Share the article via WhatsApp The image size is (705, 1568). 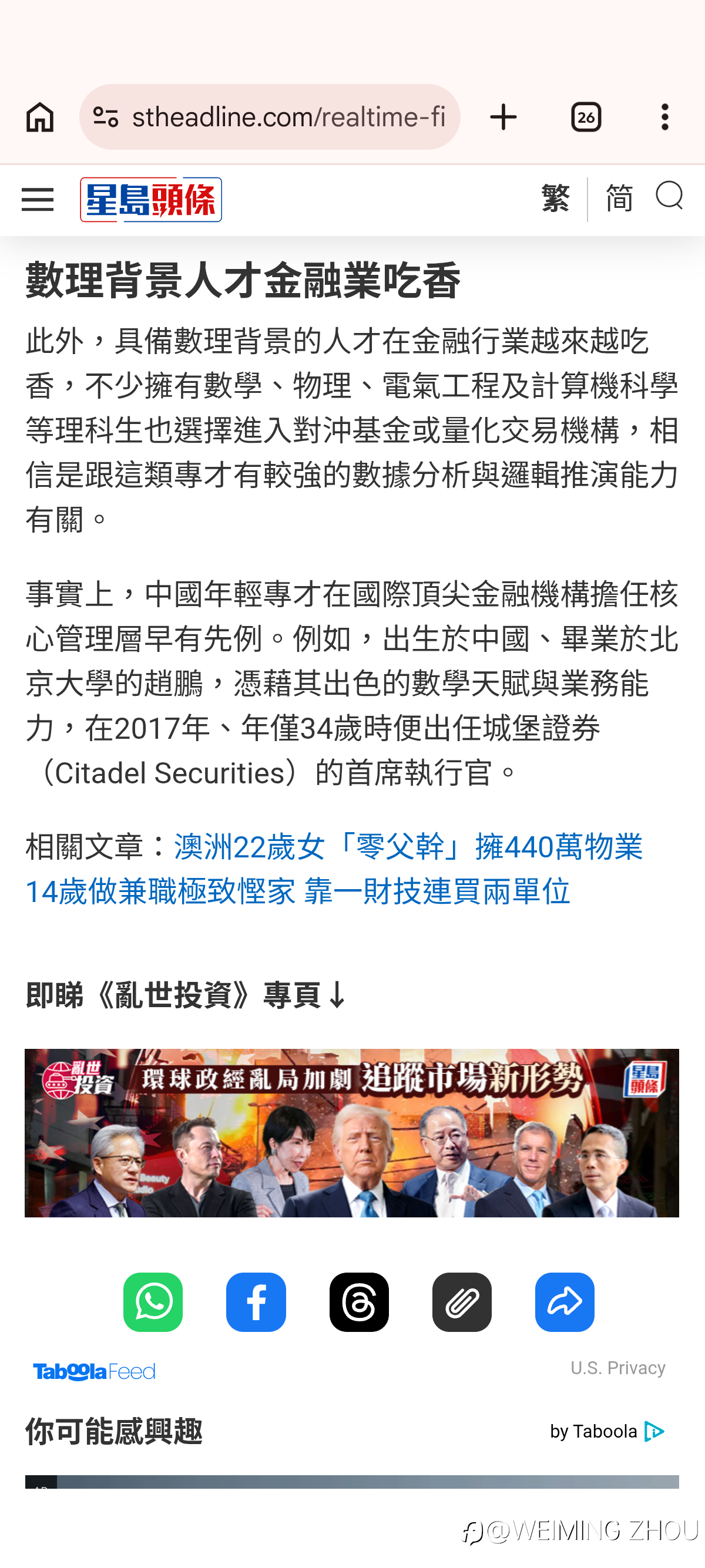pyautogui.click(x=153, y=1301)
